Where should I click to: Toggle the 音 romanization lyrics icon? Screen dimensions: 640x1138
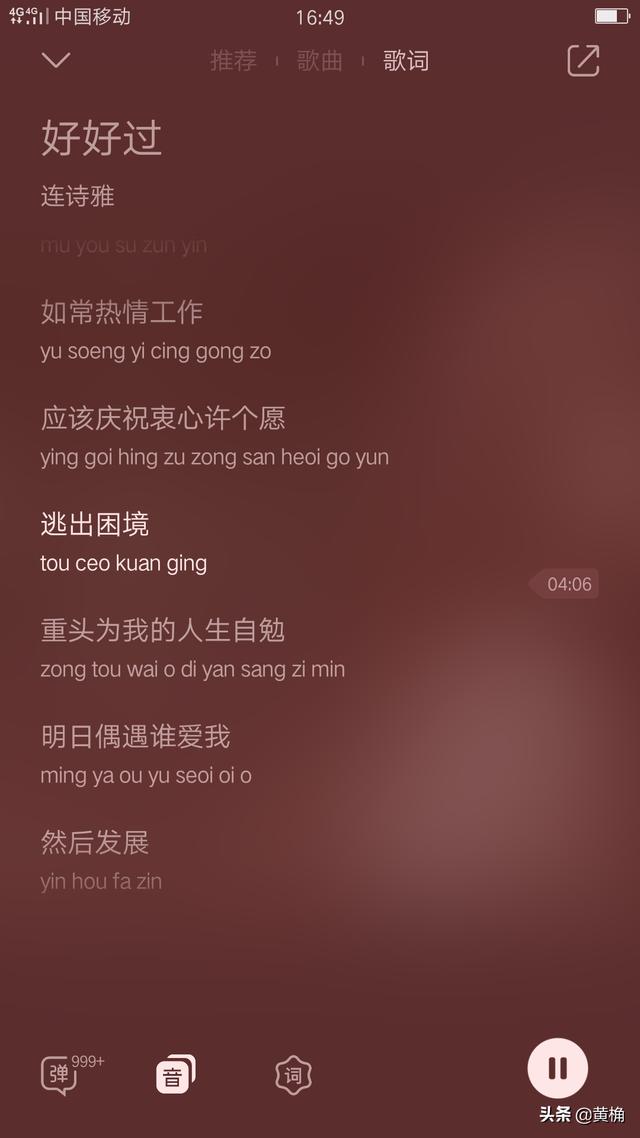pos(176,1074)
